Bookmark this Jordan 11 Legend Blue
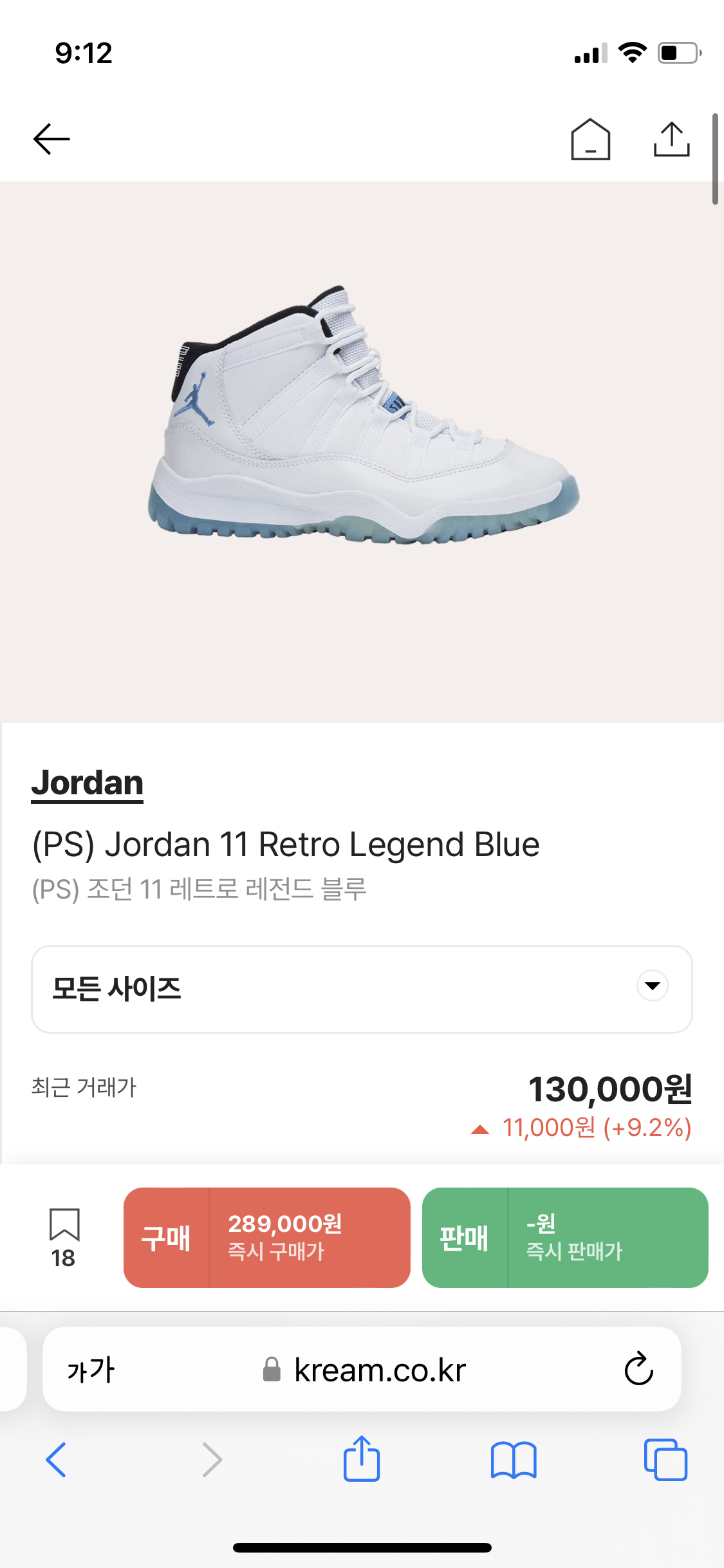The image size is (724, 1568). [x=64, y=1236]
